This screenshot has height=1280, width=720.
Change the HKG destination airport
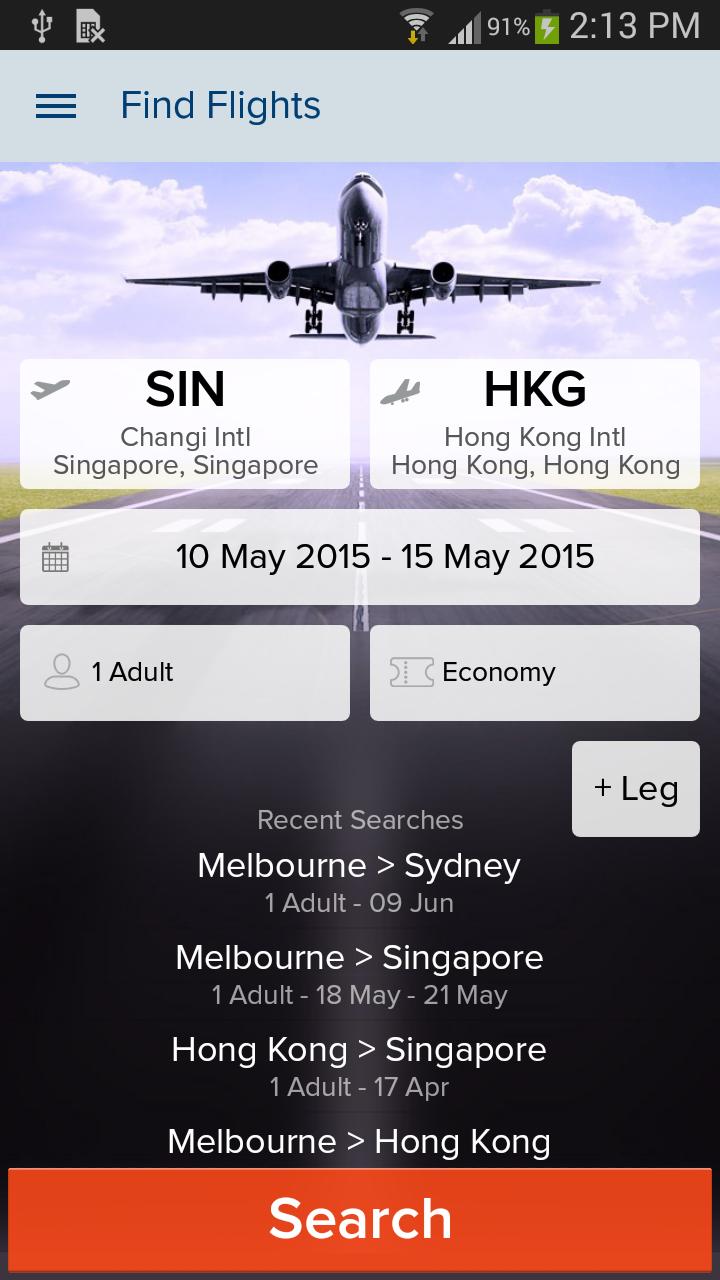click(535, 424)
